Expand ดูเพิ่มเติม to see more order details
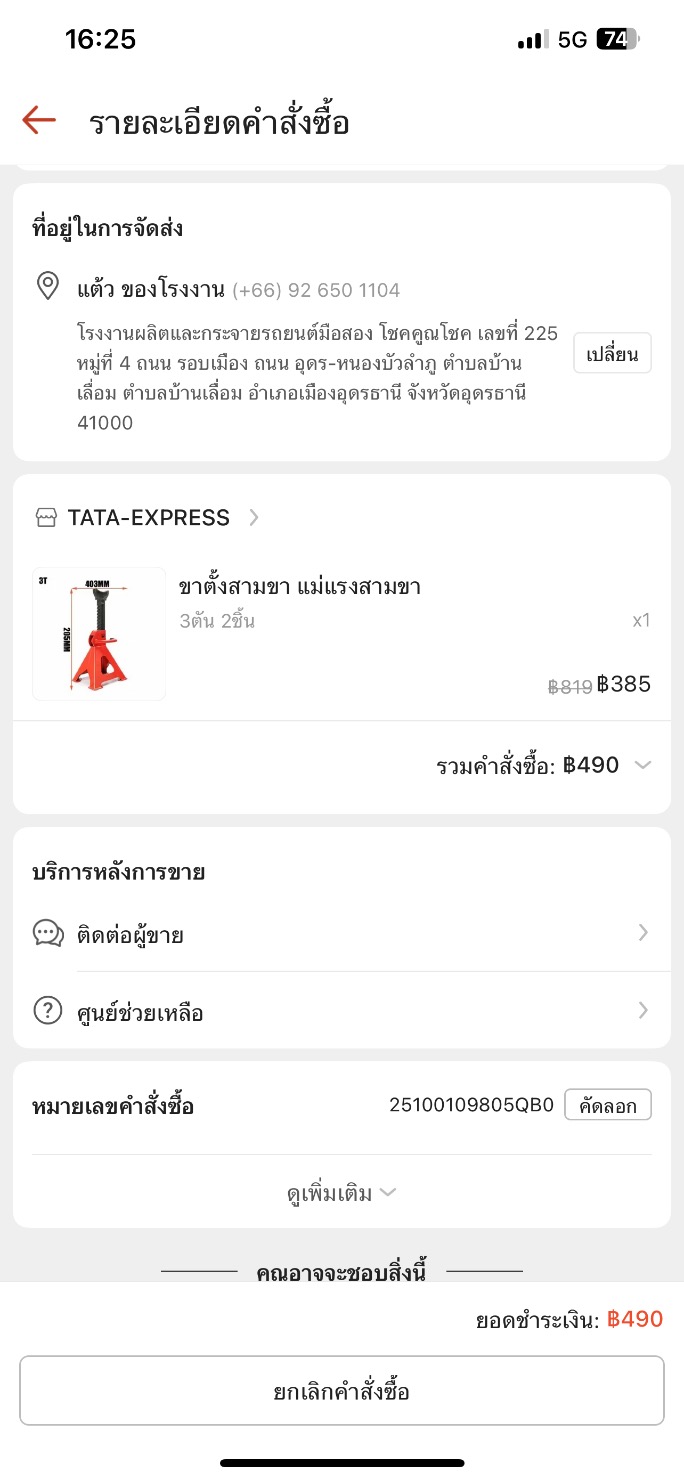684x1480 pixels. 341,1193
